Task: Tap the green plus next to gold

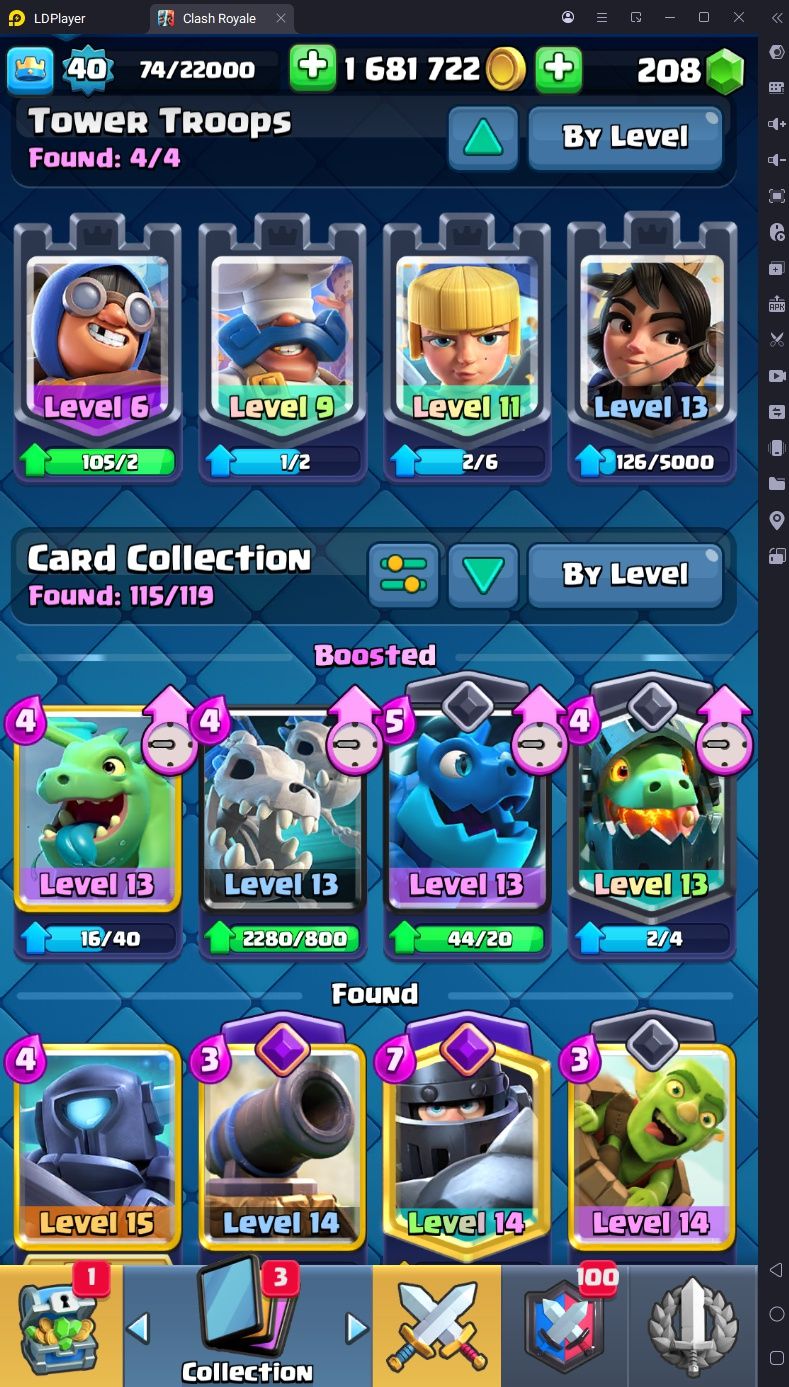Action: (559, 68)
